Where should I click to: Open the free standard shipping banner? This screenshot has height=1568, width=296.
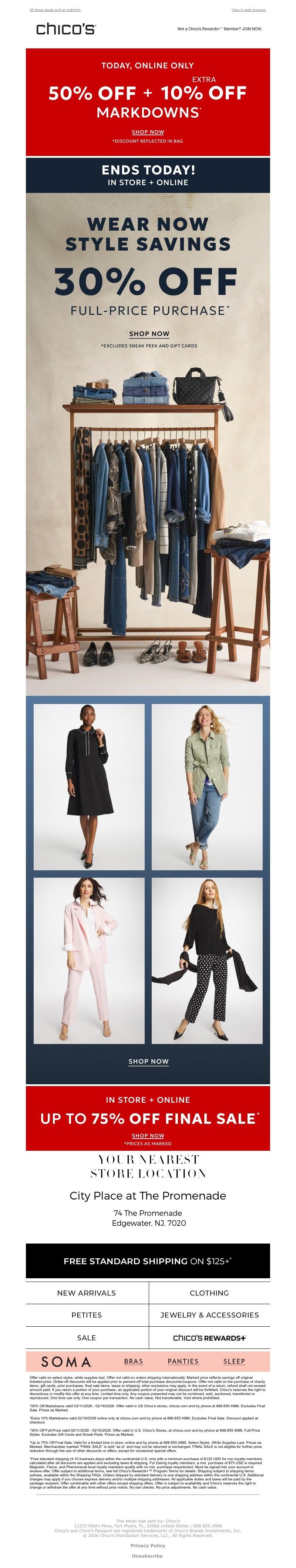[148, 1261]
